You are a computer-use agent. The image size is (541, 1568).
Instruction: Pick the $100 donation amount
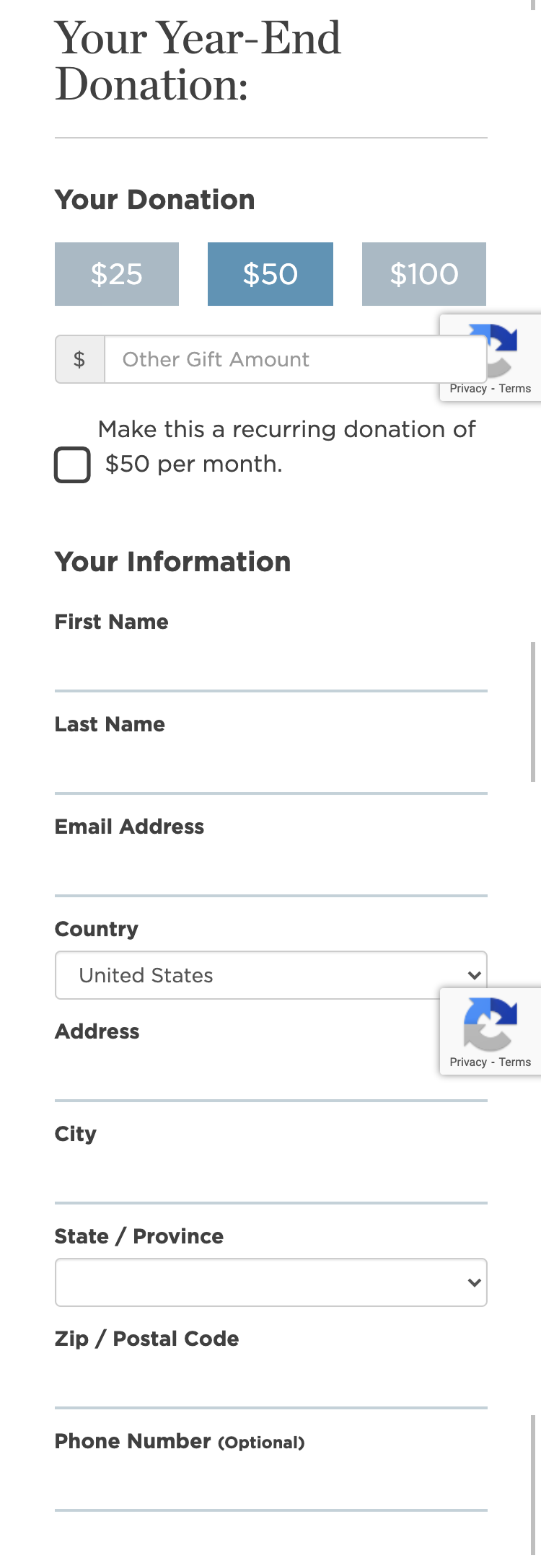[423, 274]
